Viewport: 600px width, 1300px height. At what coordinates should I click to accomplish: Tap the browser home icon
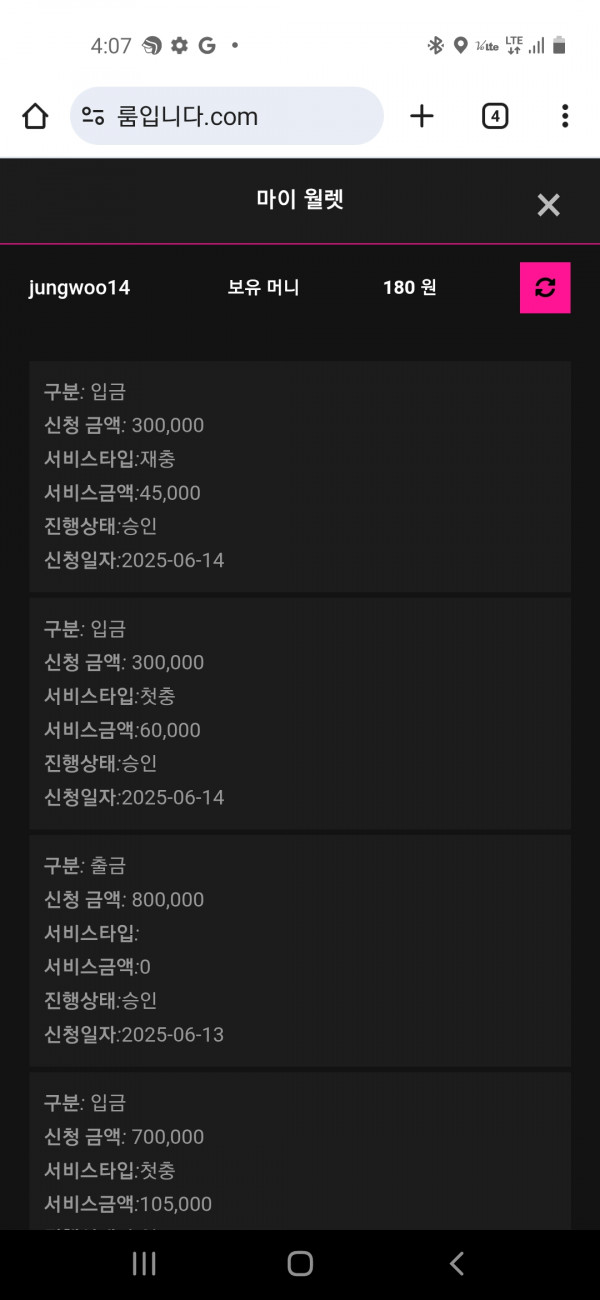tap(35, 117)
